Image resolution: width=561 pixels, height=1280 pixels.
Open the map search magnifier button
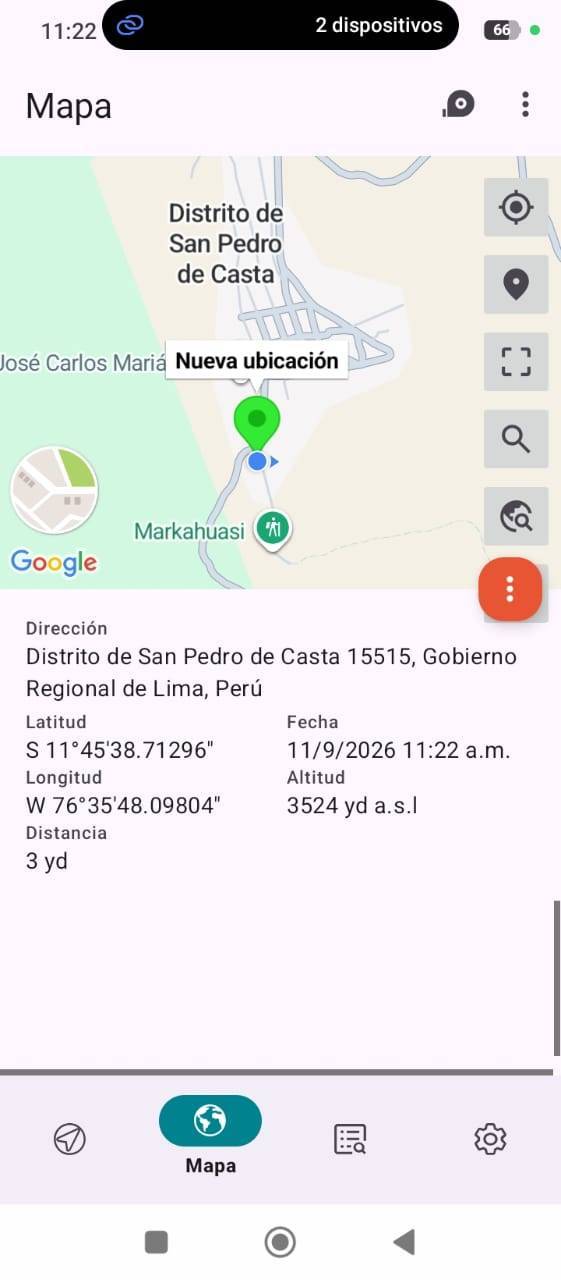click(516, 439)
